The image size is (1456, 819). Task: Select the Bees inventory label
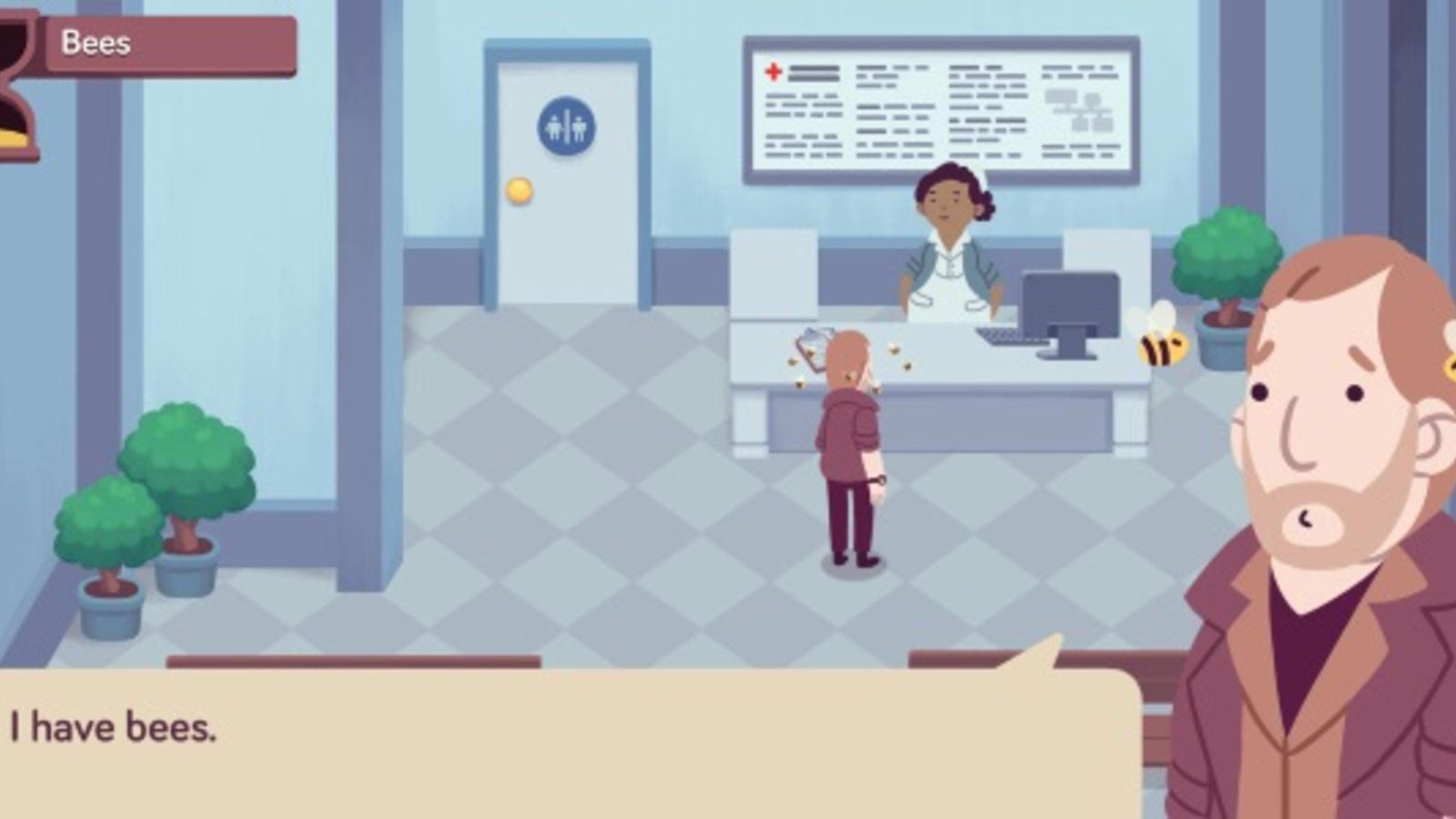pos(170,45)
